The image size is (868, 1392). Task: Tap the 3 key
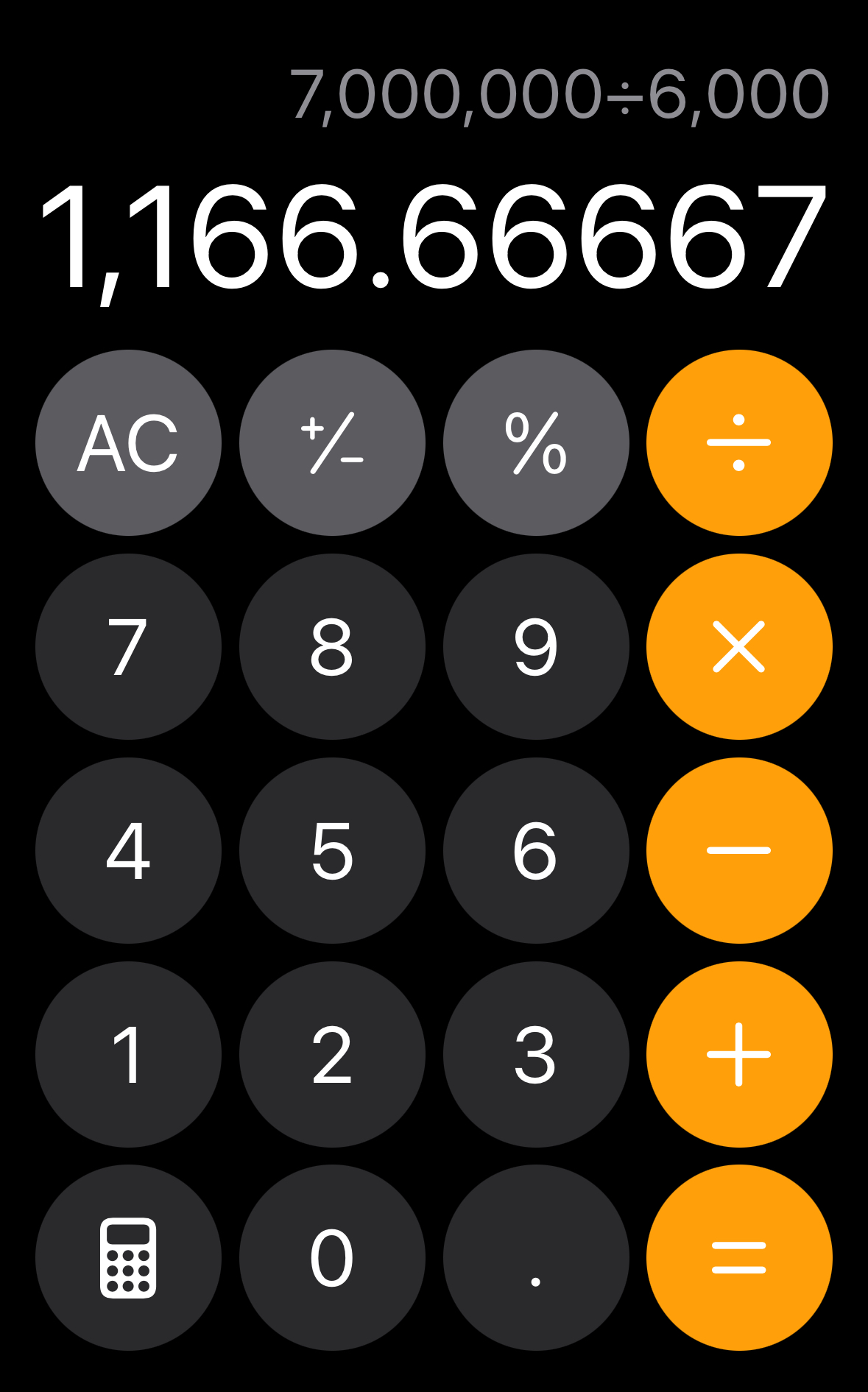(536, 1054)
